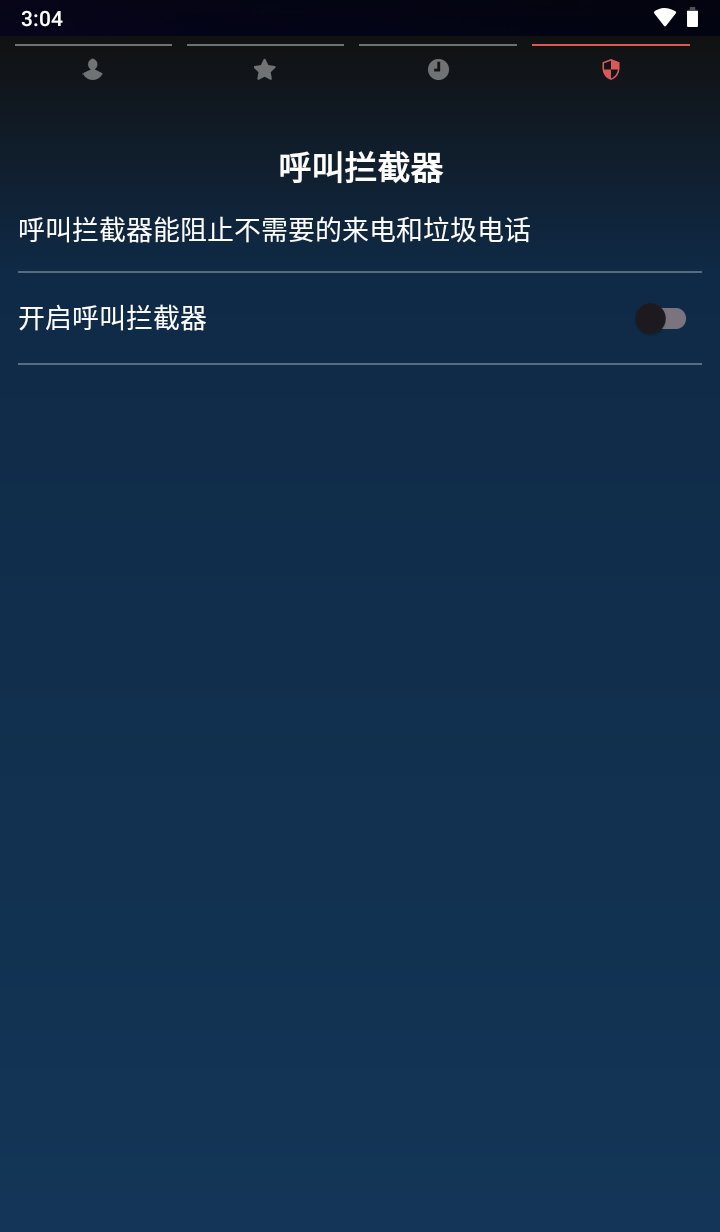Switch to the favorites star tab
This screenshot has width=720, height=1232.
[265, 69]
